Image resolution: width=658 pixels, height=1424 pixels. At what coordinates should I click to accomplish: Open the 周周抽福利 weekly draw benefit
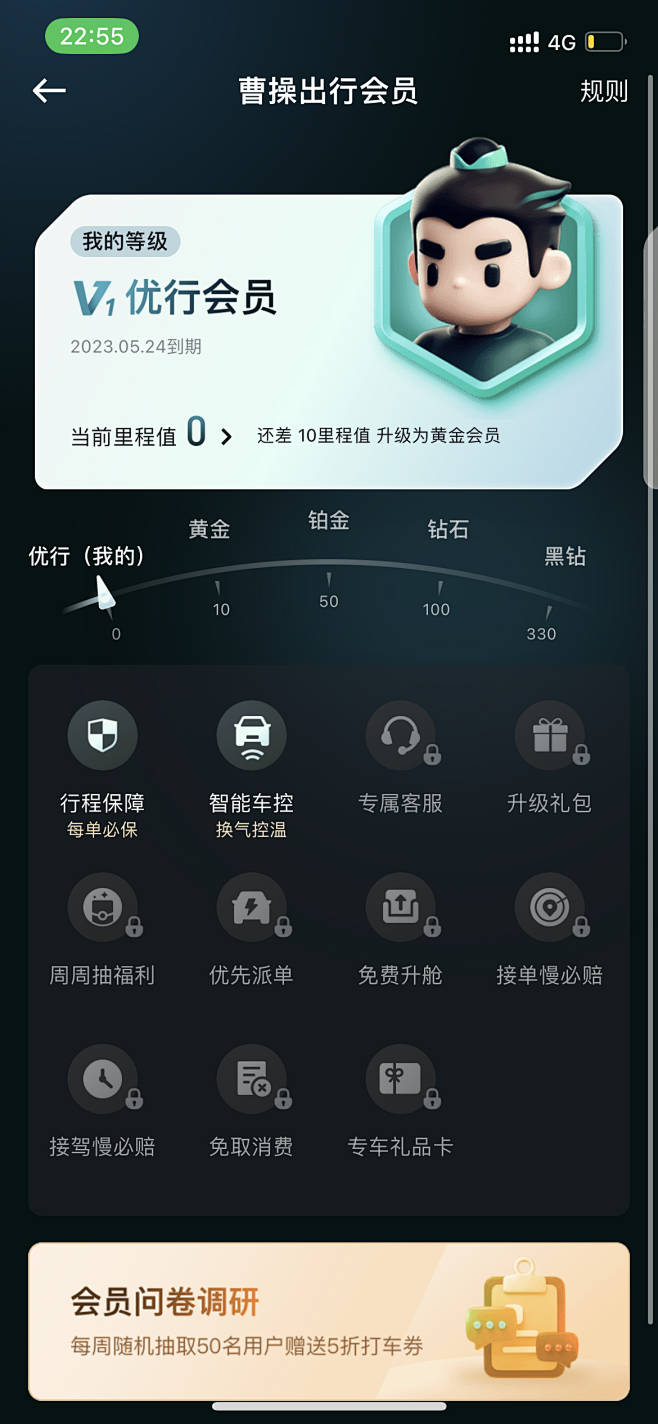point(102,930)
